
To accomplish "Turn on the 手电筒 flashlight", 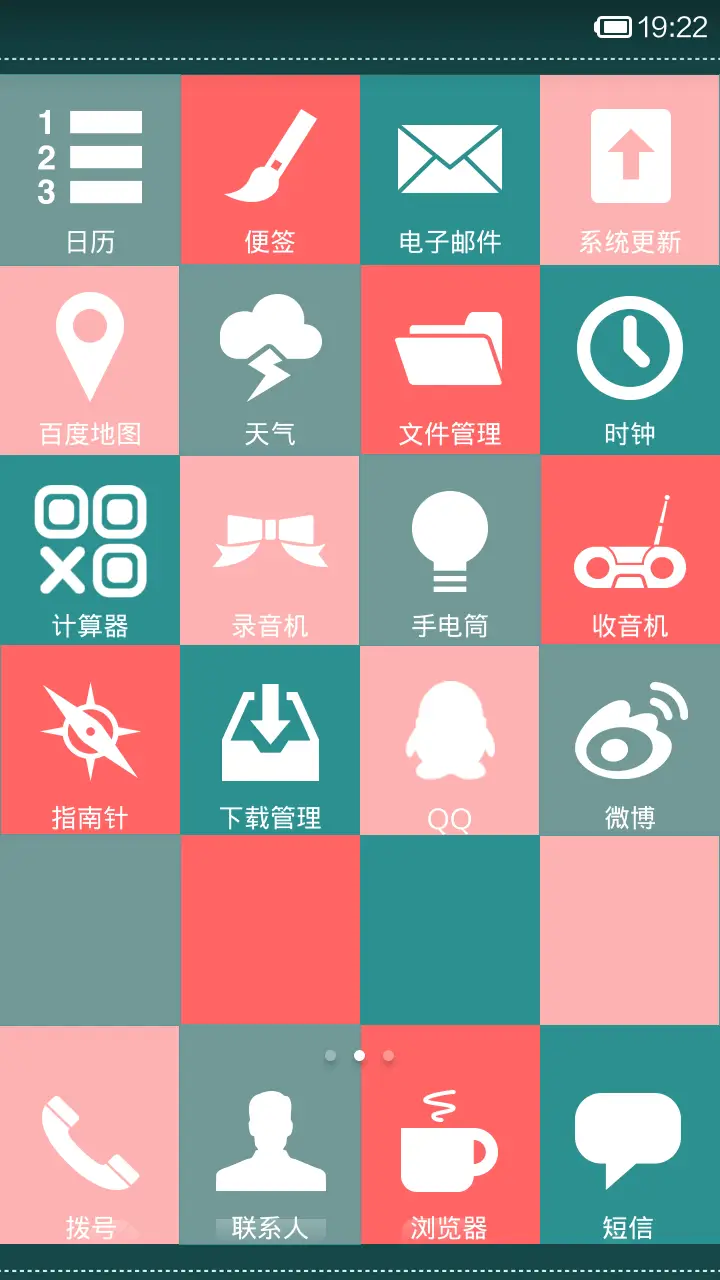I will pos(450,550).
